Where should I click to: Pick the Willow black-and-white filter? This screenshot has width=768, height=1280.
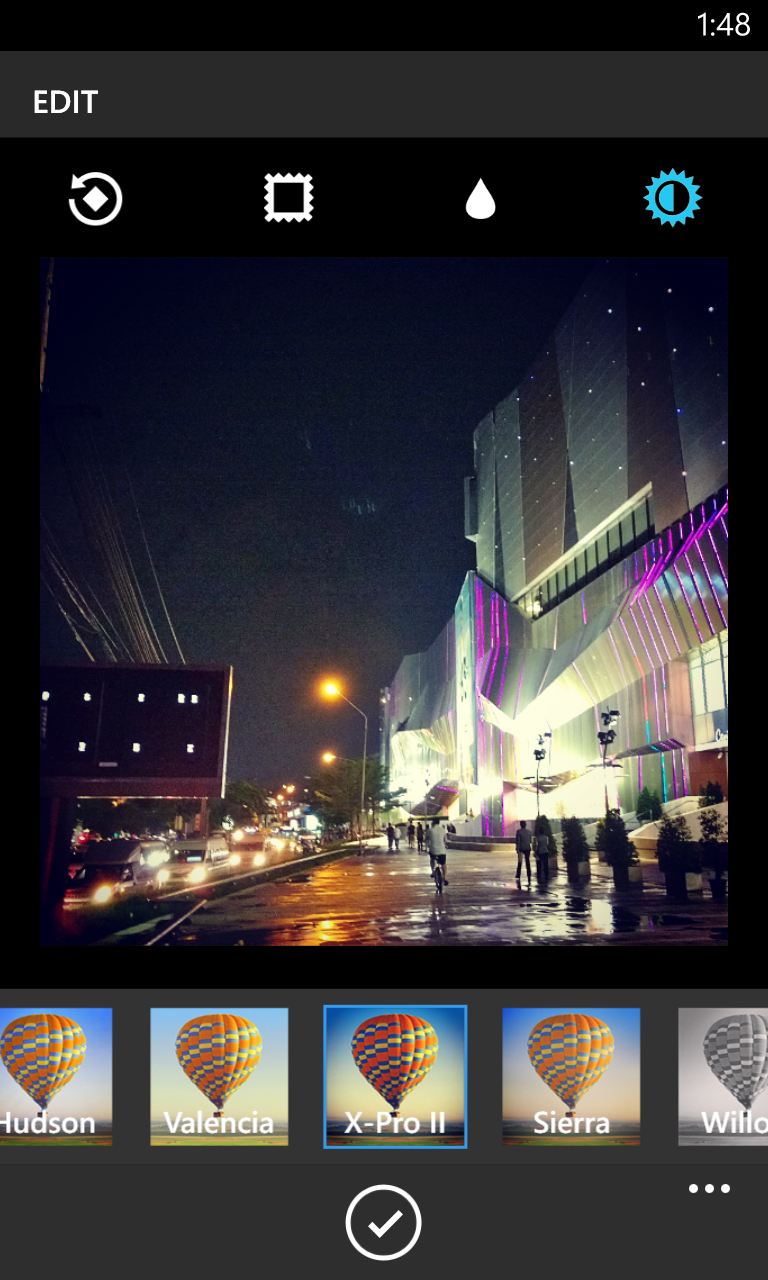tap(723, 1076)
